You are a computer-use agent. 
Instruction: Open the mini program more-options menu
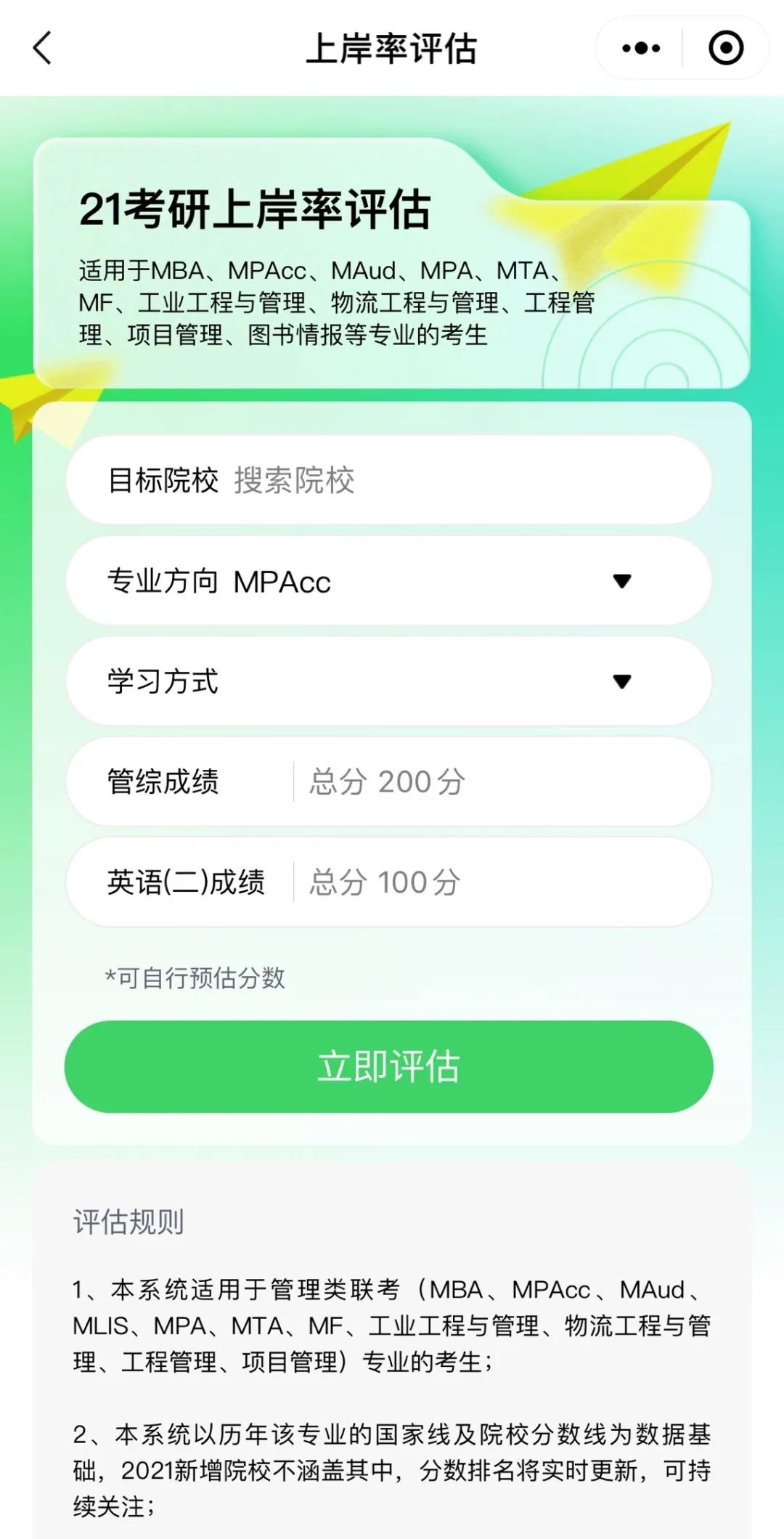pos(641,49)
